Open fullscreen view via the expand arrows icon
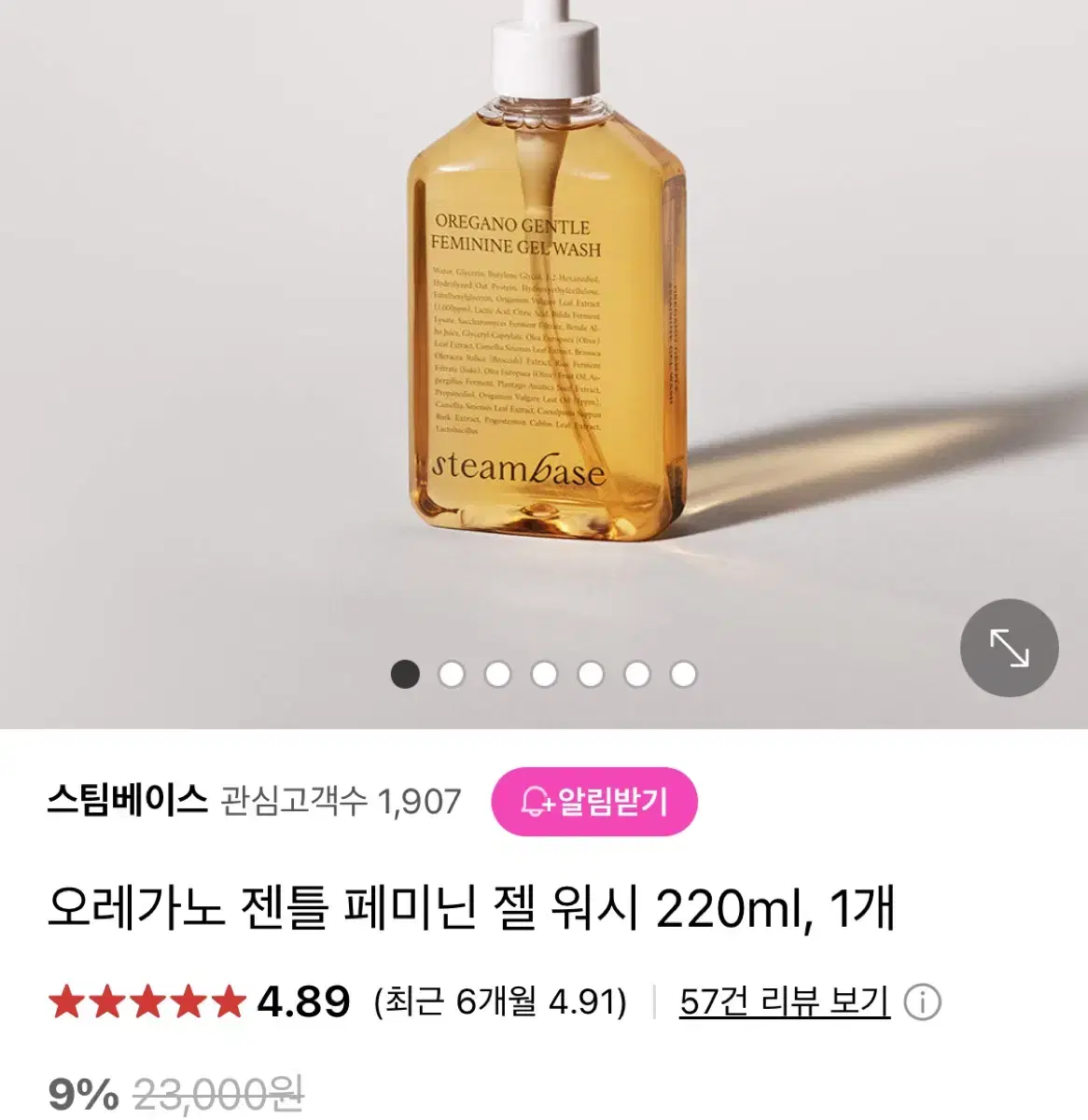1088x1120 pixels. click(1008, 649)
